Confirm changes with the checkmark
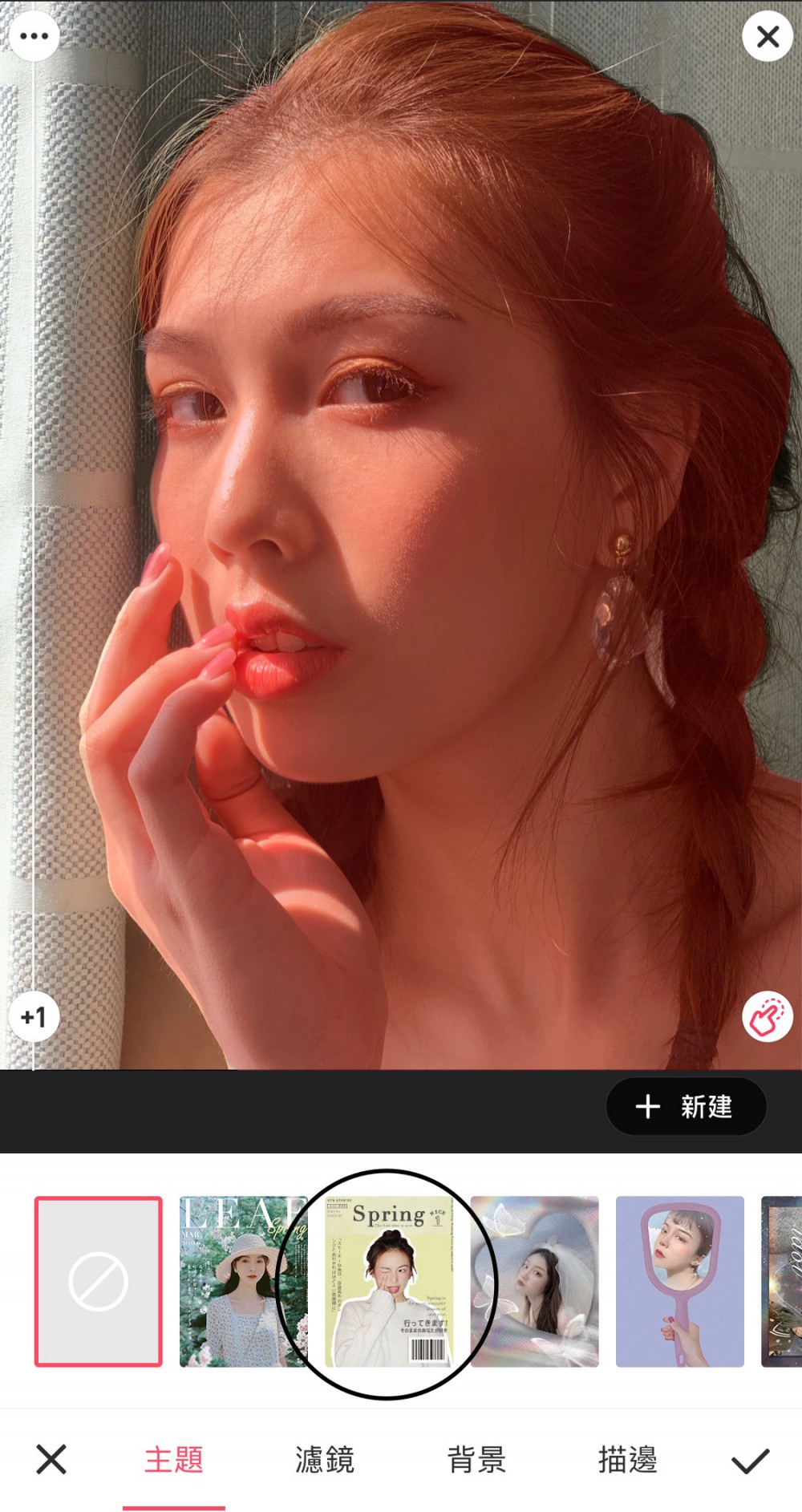This screenshot has width=802, height=1512. click(x=751, y=1460)
